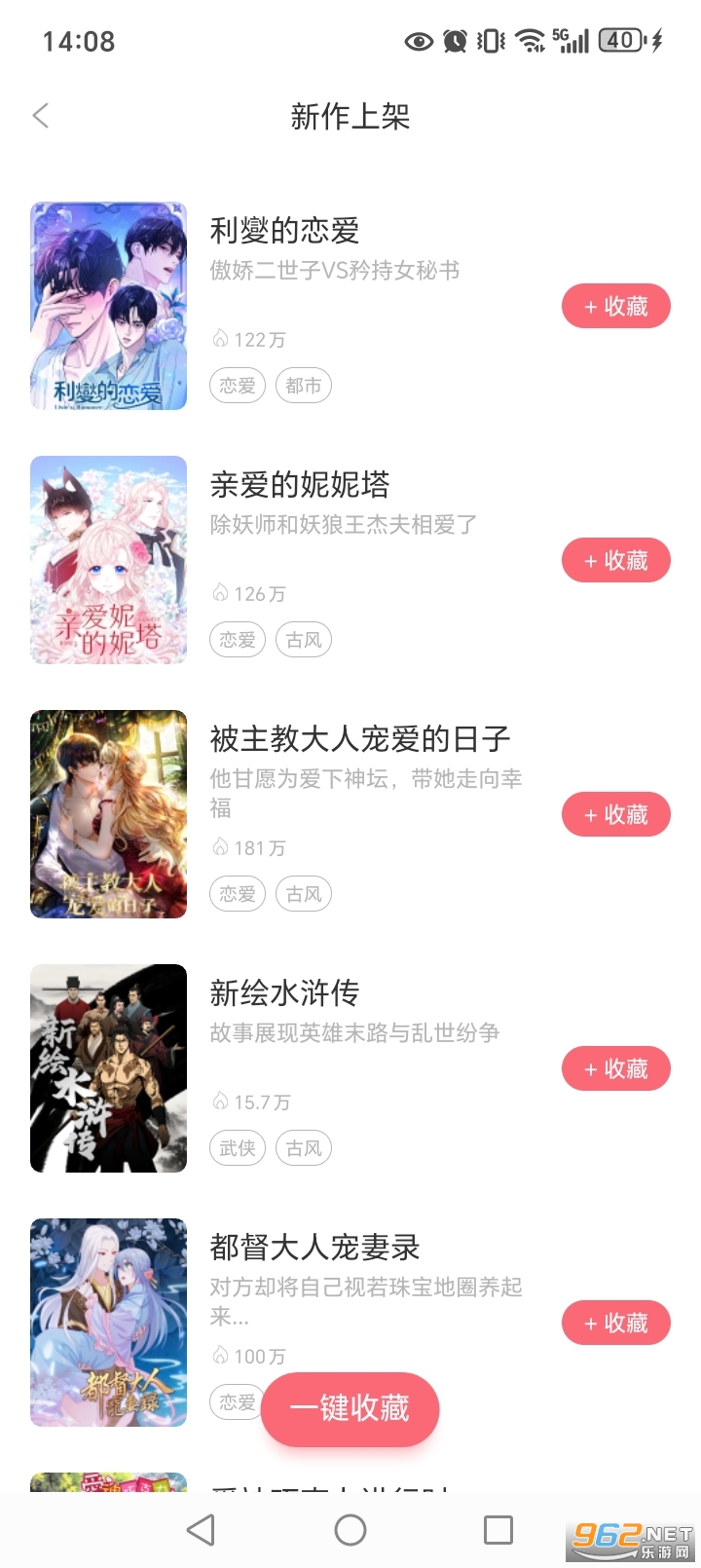Toggle 收藏 for 利孽的恋爱
Screen dimensions: 701x1568
pos(615,306)
